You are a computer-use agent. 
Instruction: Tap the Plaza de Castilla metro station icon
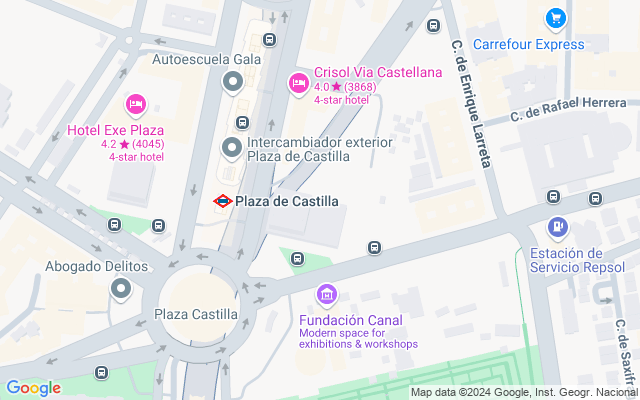pos(223,201)
